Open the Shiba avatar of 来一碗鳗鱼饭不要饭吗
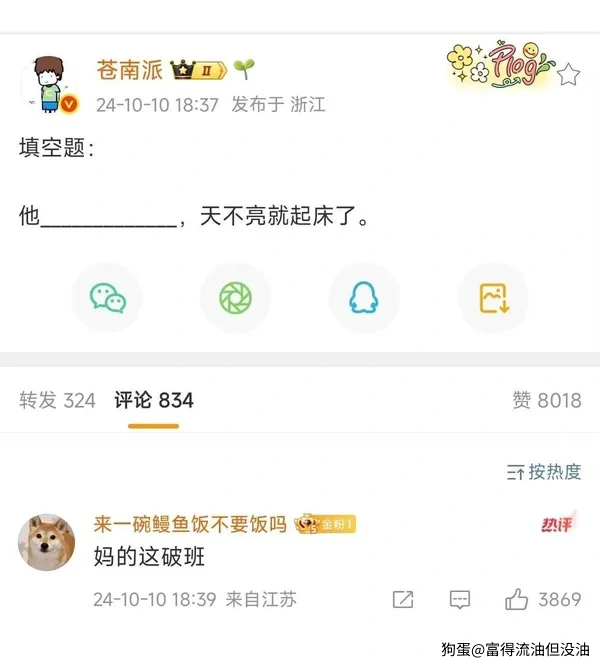The height and width of the screenshot is (663, 600). pyautogui.click(x=47, y=543)
